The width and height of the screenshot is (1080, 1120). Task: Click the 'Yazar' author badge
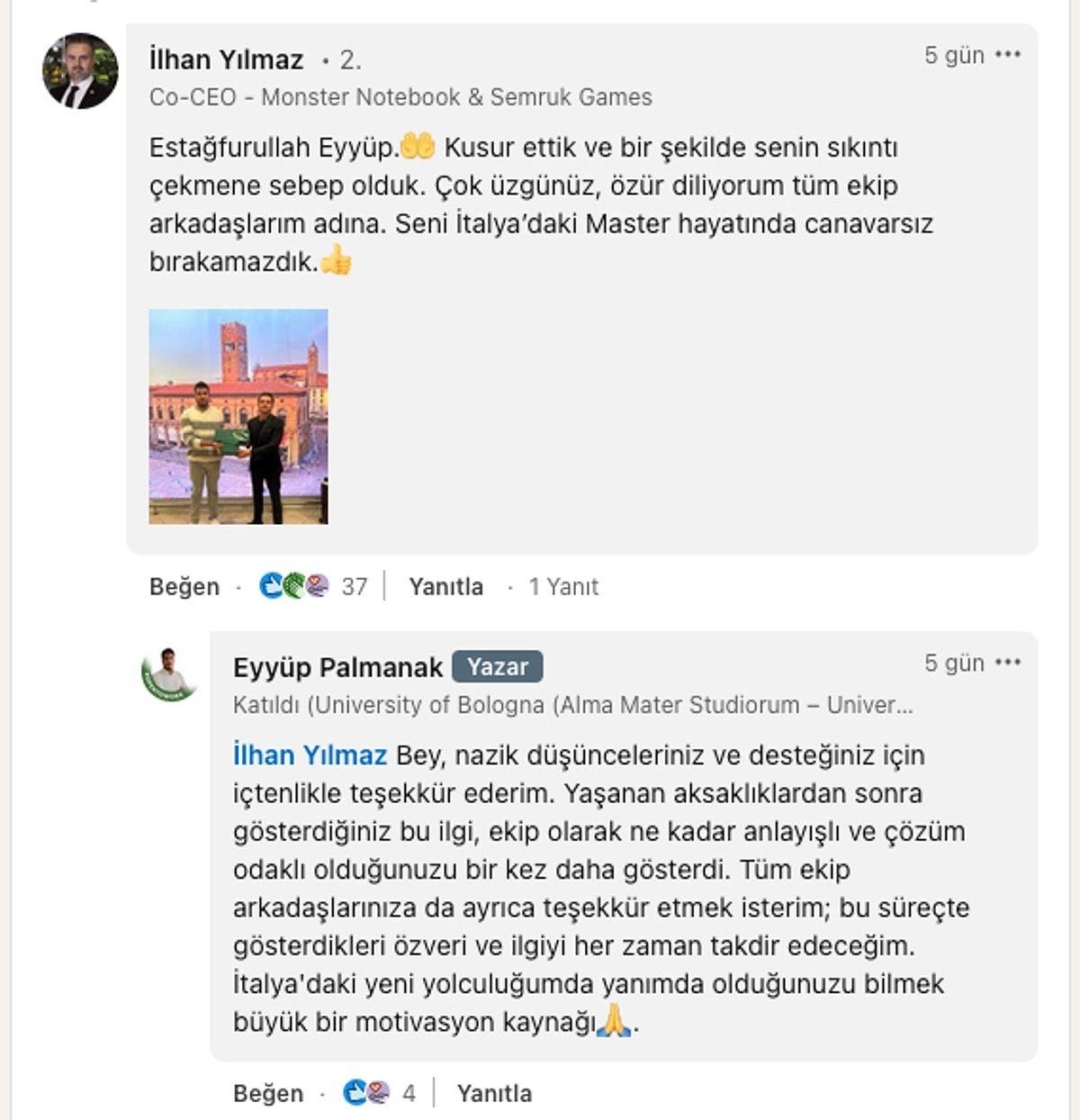pos(499,667)
